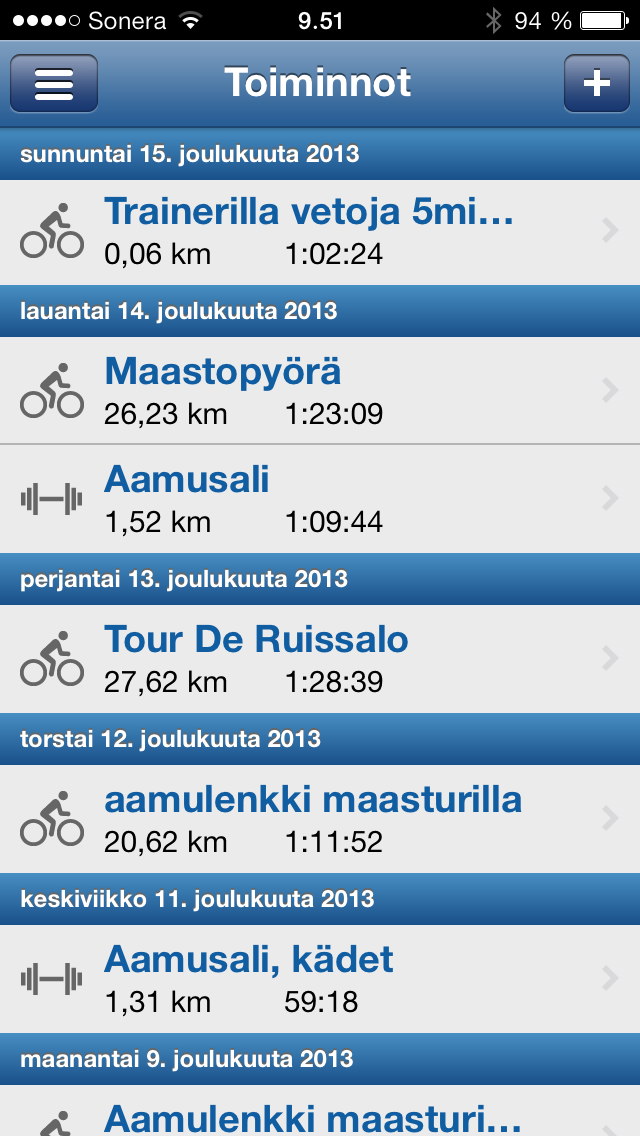Open the hamburger menu
This screenshot has width=640, height=1136.
tap(54, 83)
